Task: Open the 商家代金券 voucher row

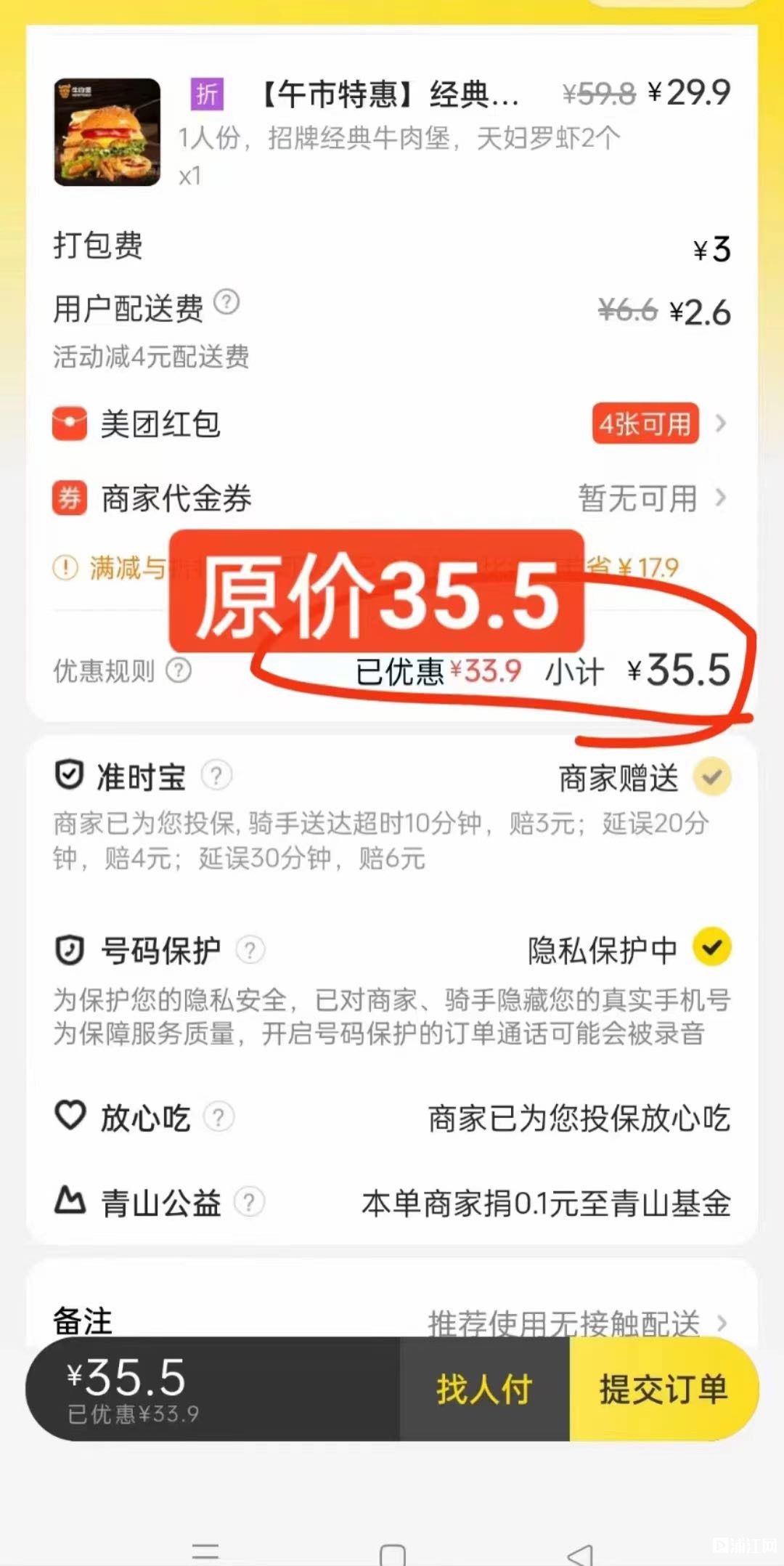Action: click(392, 498)
